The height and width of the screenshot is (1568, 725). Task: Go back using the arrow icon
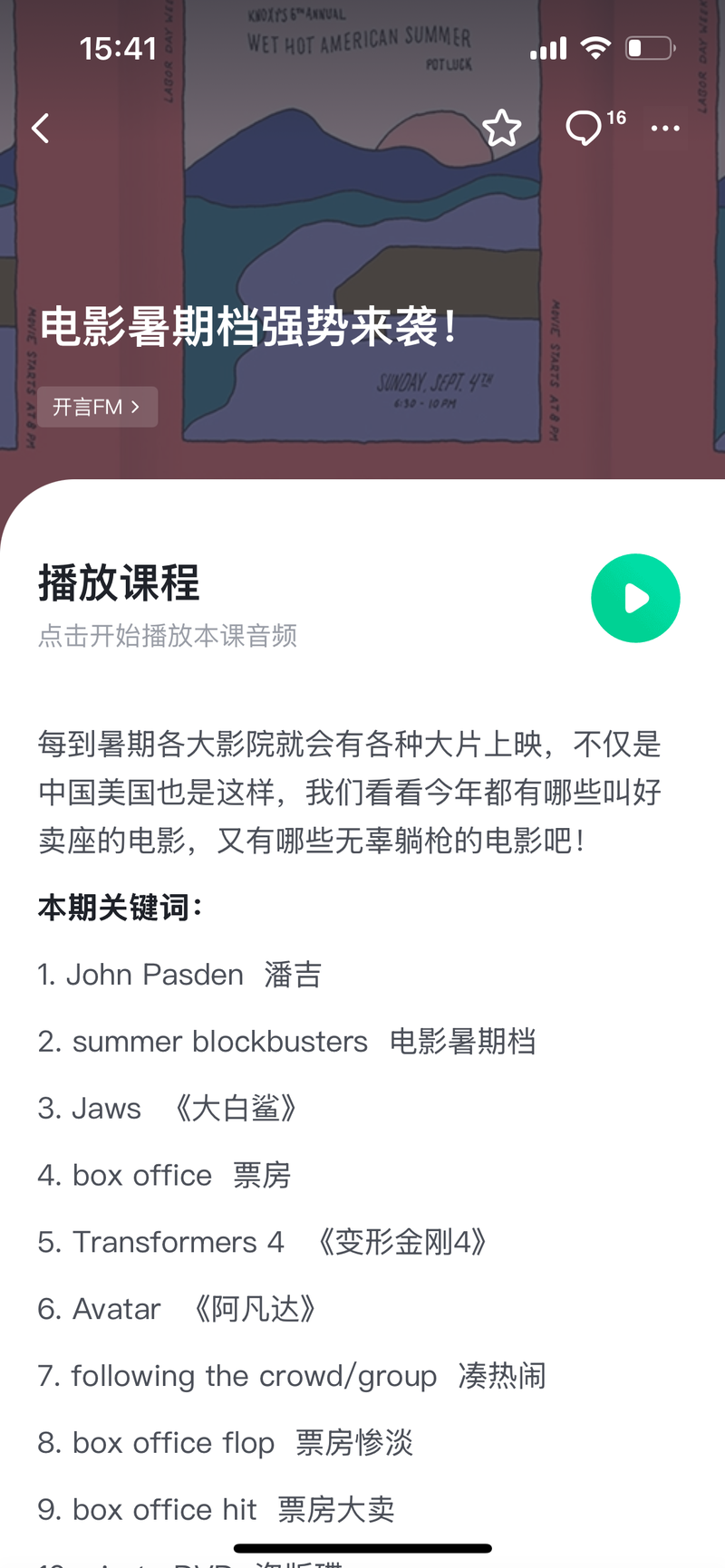click(41, 129)
